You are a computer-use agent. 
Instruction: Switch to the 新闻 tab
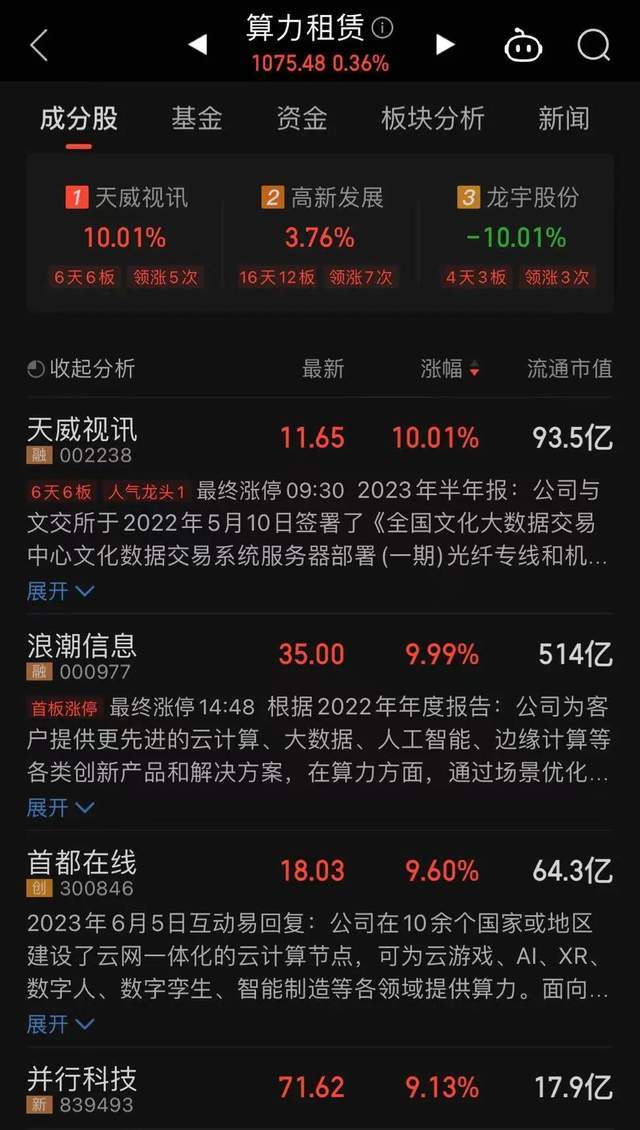(x=563, y=119)
